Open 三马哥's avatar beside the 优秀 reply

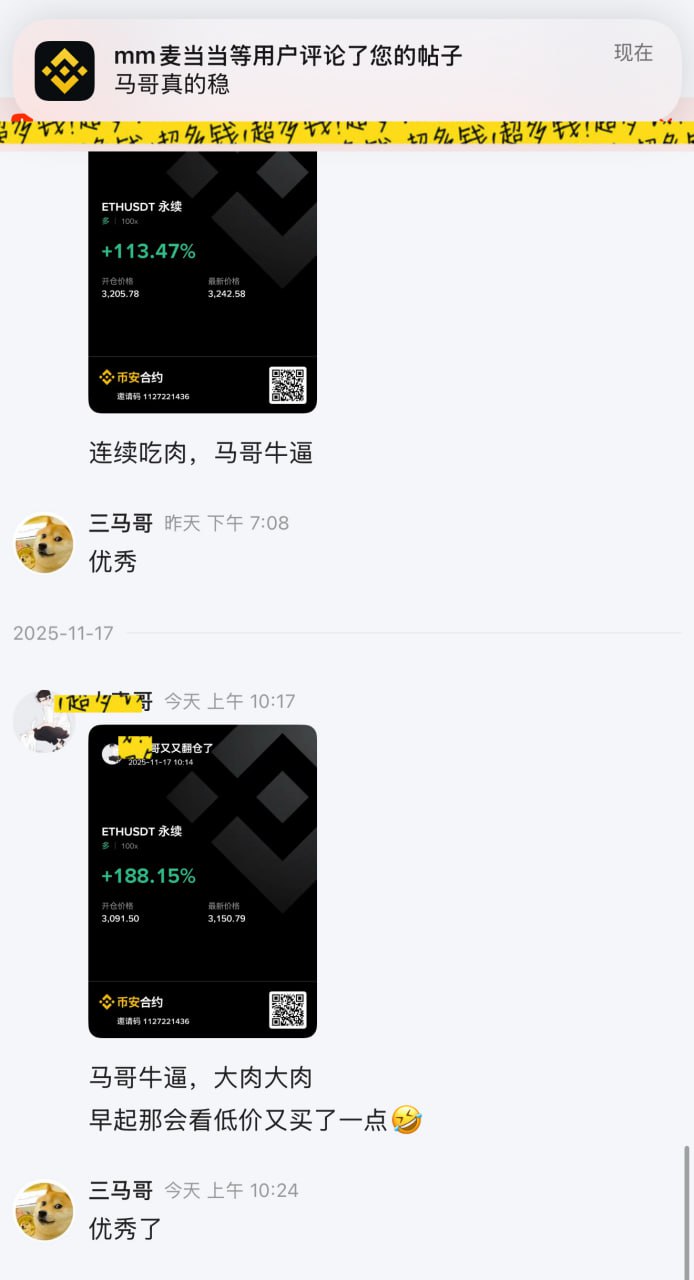click(x=44, y=544)
